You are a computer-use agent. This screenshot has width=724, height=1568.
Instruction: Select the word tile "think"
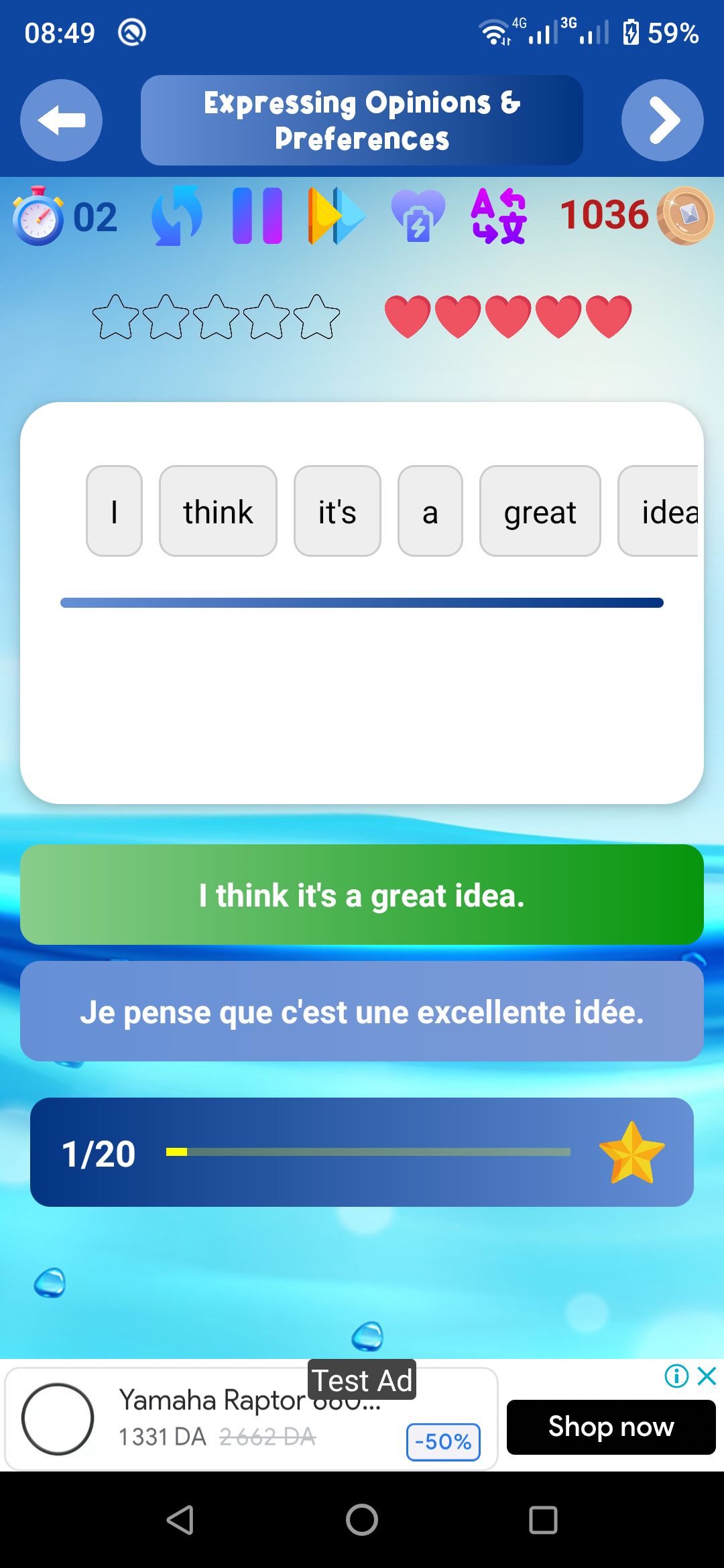(218, 511)
